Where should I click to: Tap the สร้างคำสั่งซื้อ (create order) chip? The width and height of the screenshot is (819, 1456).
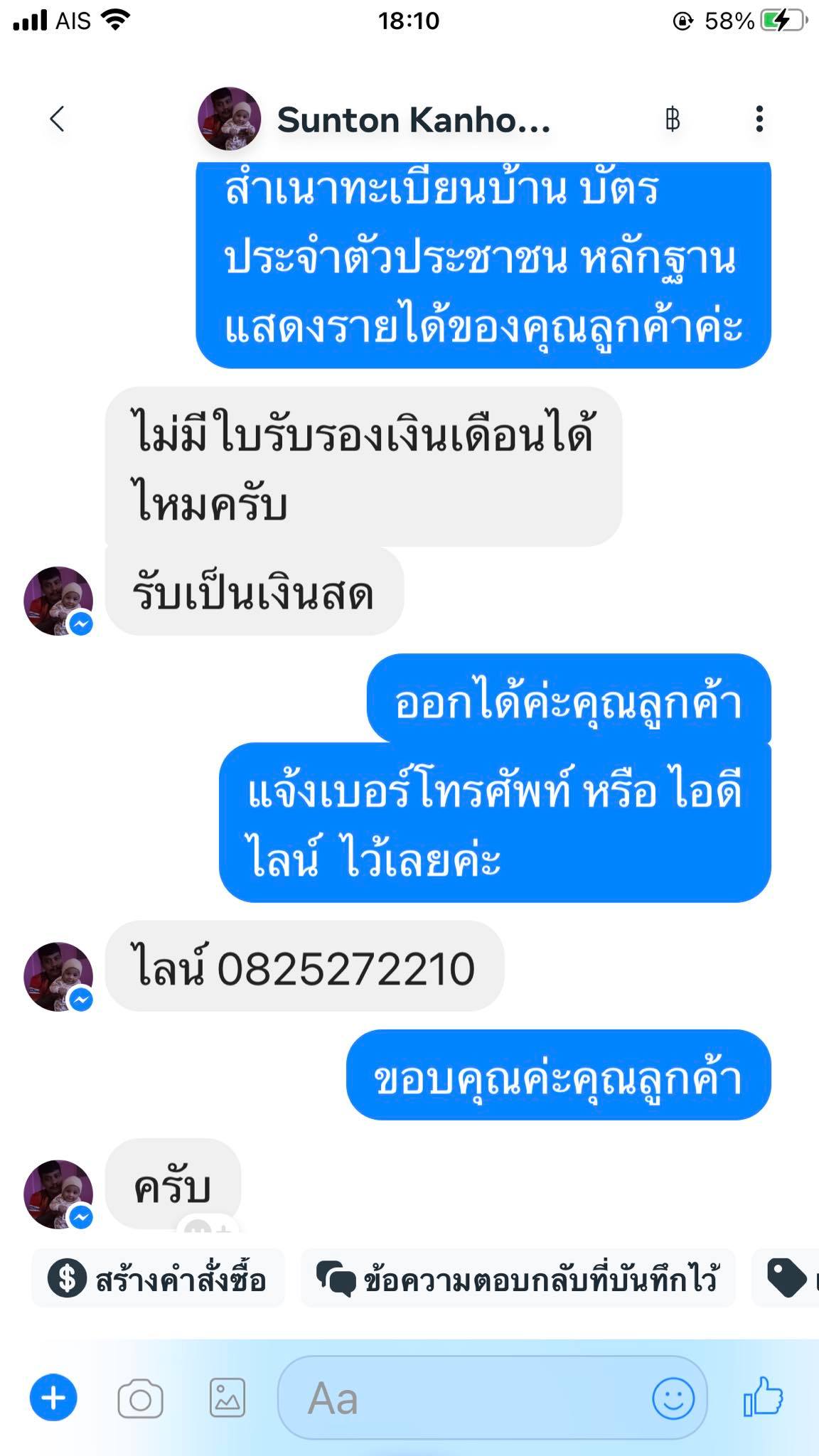coord(158,1279)
